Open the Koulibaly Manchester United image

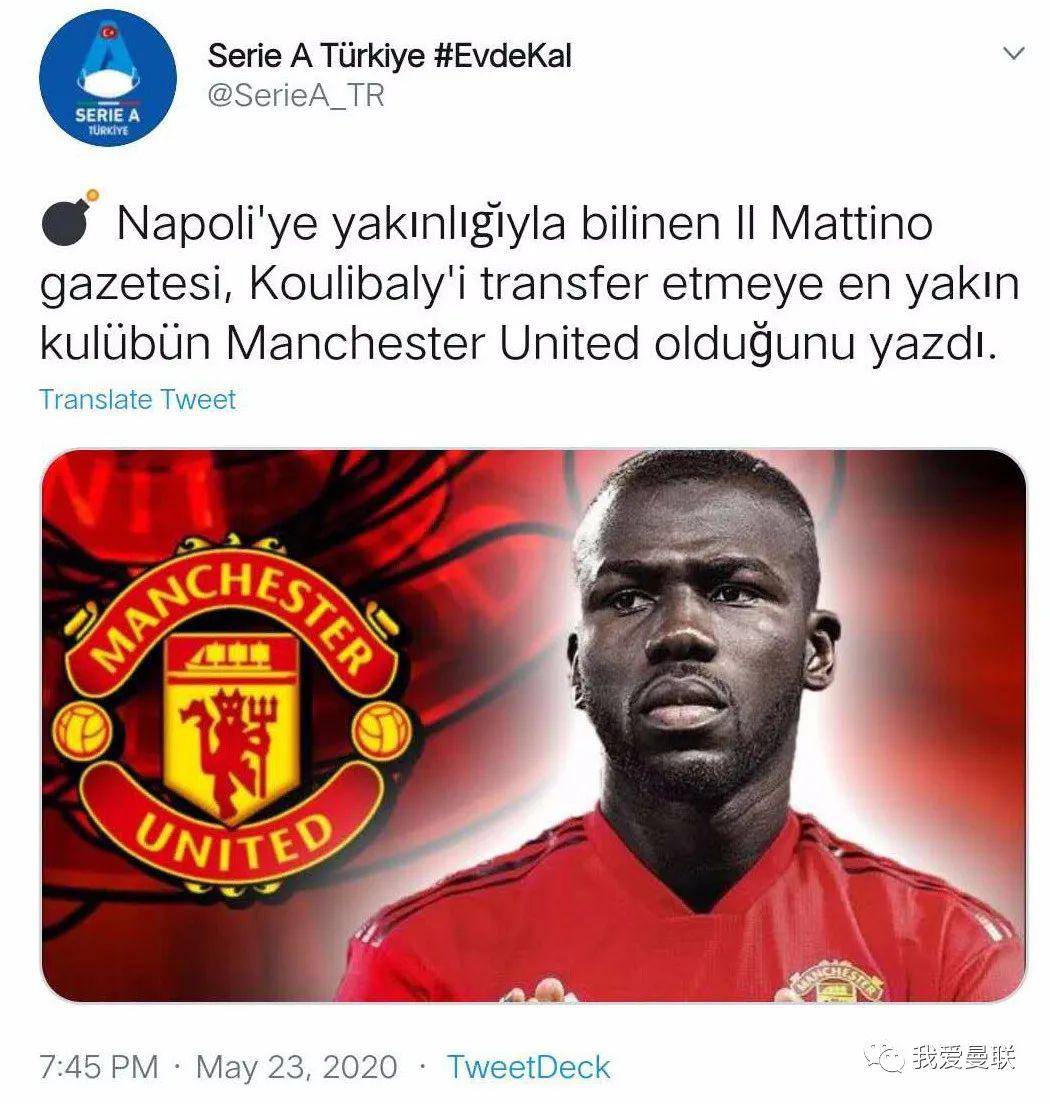pos(533,725)
